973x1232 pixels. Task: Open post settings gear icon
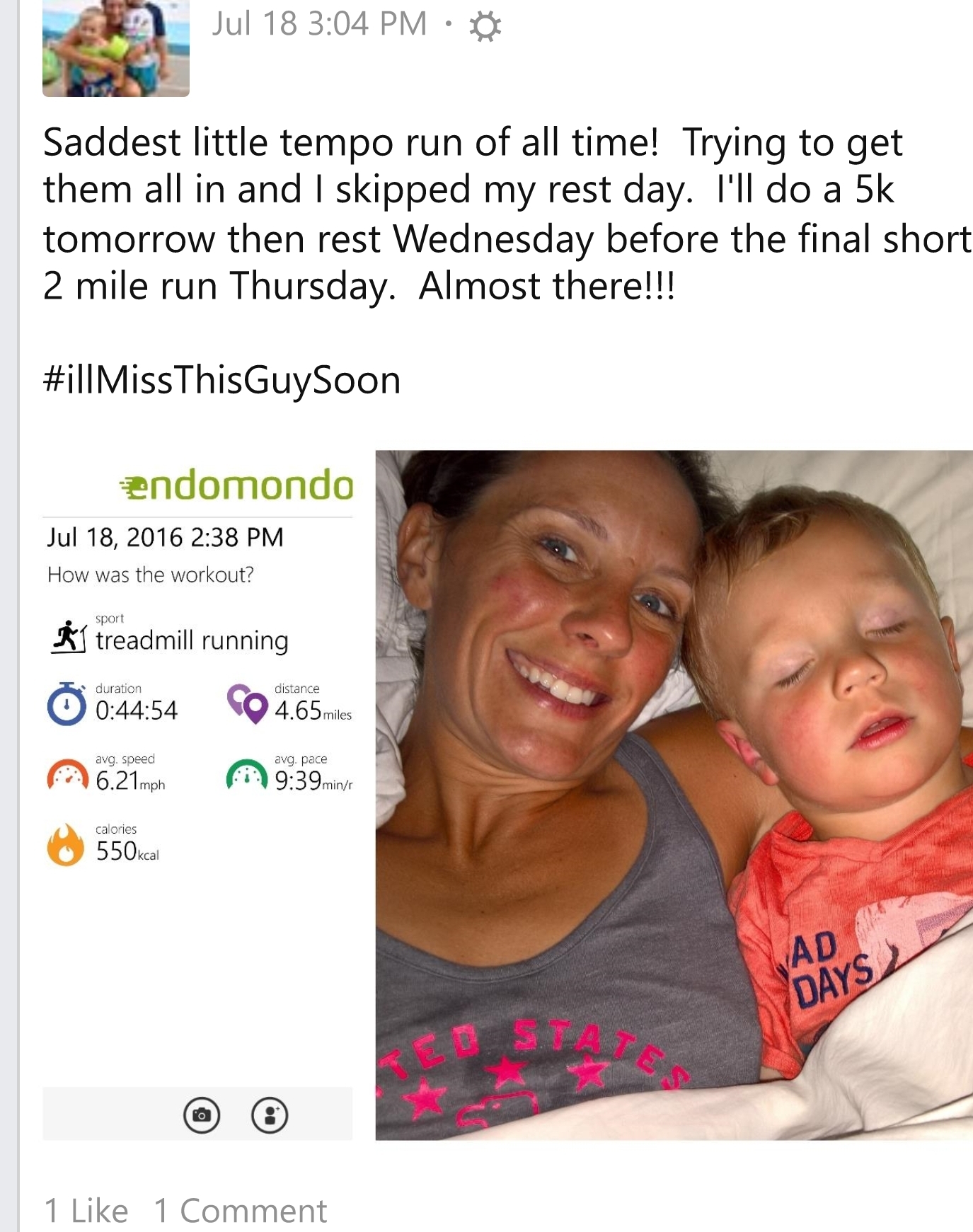[485, 27]
